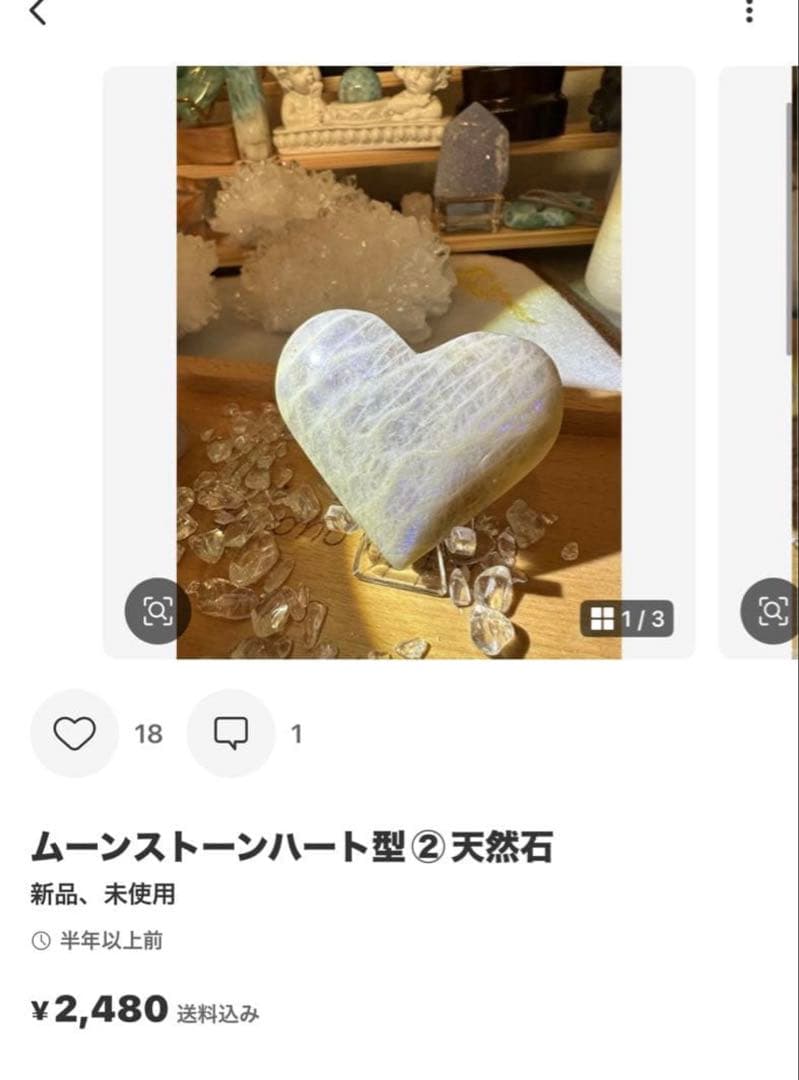Tap the posting time text 半年以上前
The width and height of the screenshot is (799, 1080).
pos(110,940)
